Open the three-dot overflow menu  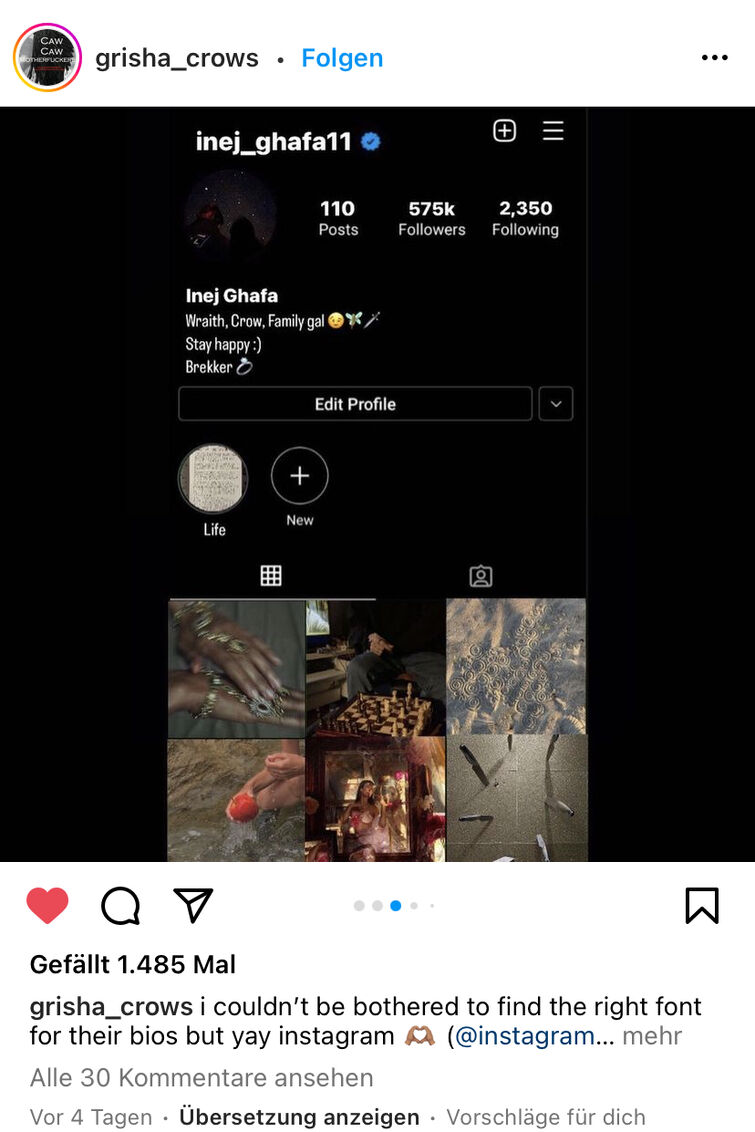point(714,58)
